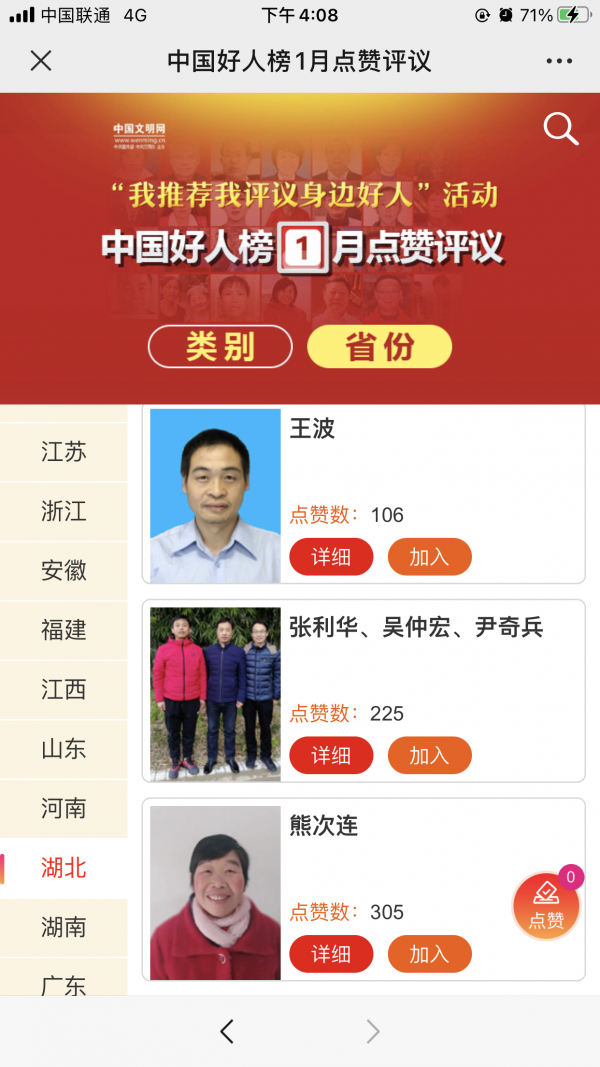The width and height of the screenshot is (600, 1067).
Task: Switch to the 类别 filter
Action: point(220,347)
